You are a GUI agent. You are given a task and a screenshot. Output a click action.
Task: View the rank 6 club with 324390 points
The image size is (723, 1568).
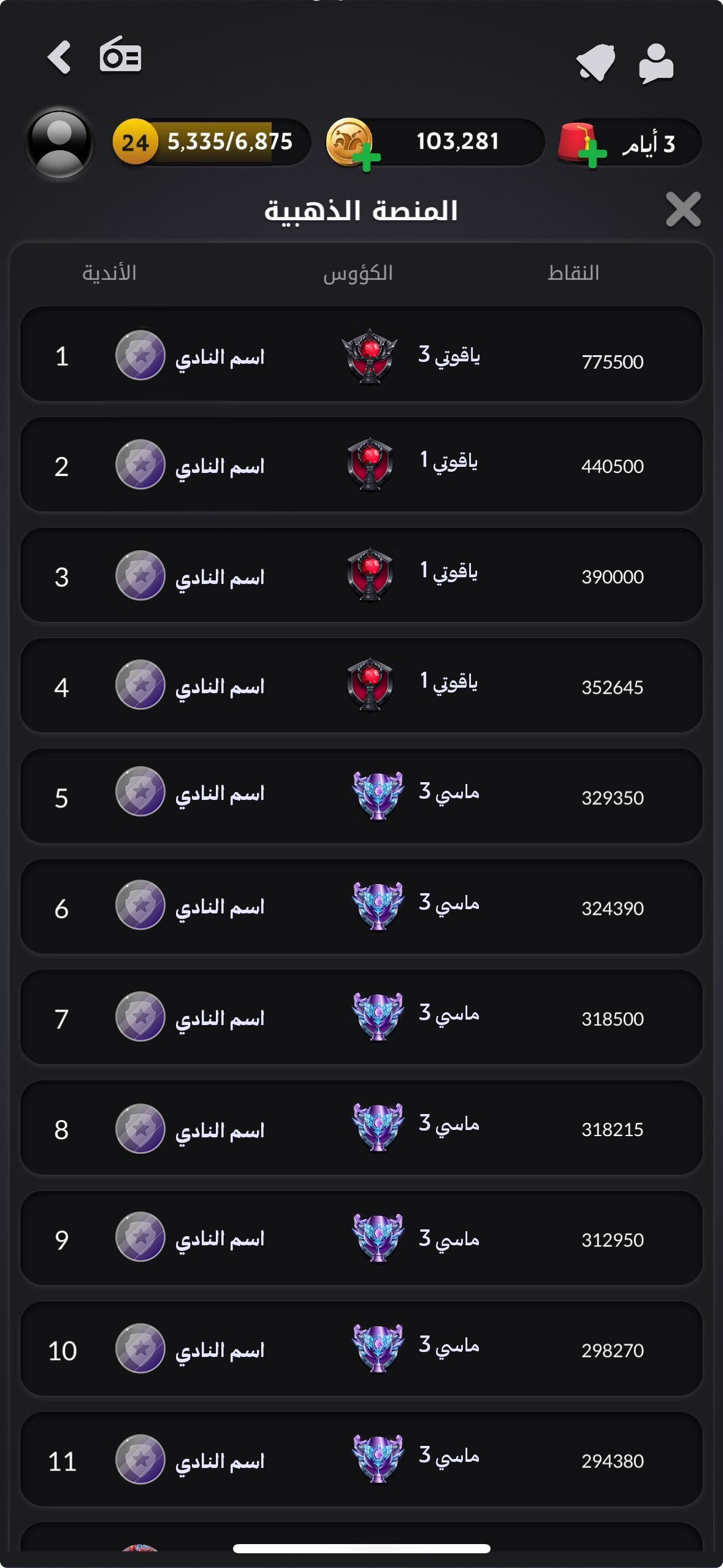[x=361, y=907]
